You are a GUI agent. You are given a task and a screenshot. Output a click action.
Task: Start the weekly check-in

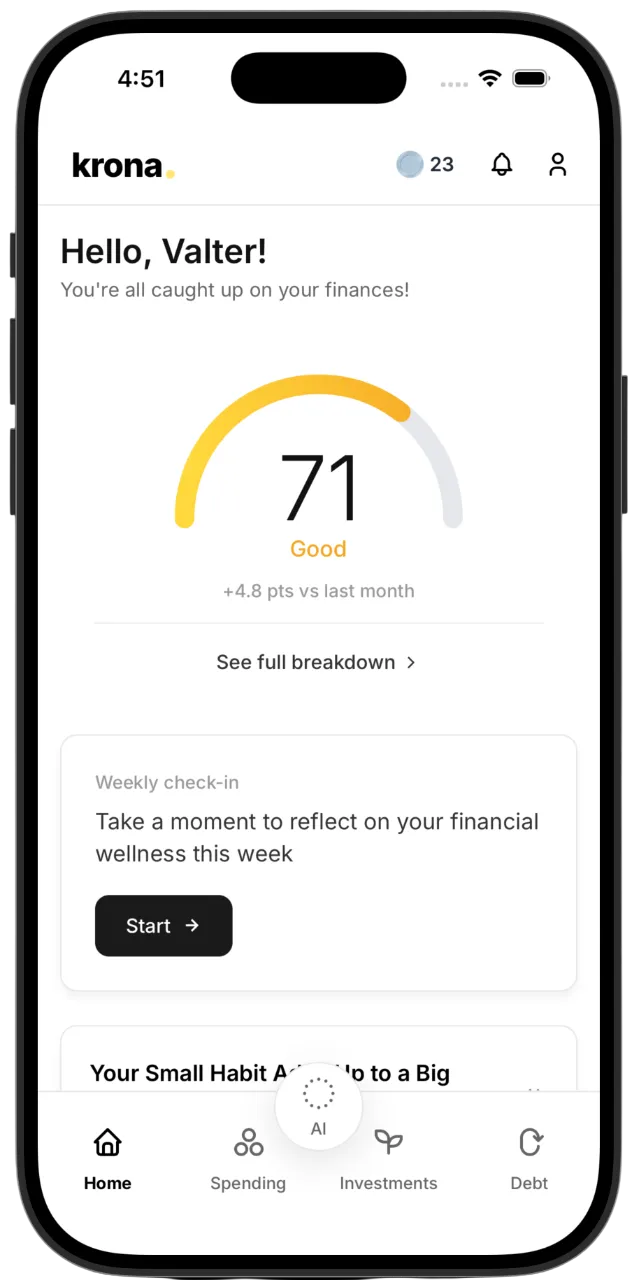[164, 926]
